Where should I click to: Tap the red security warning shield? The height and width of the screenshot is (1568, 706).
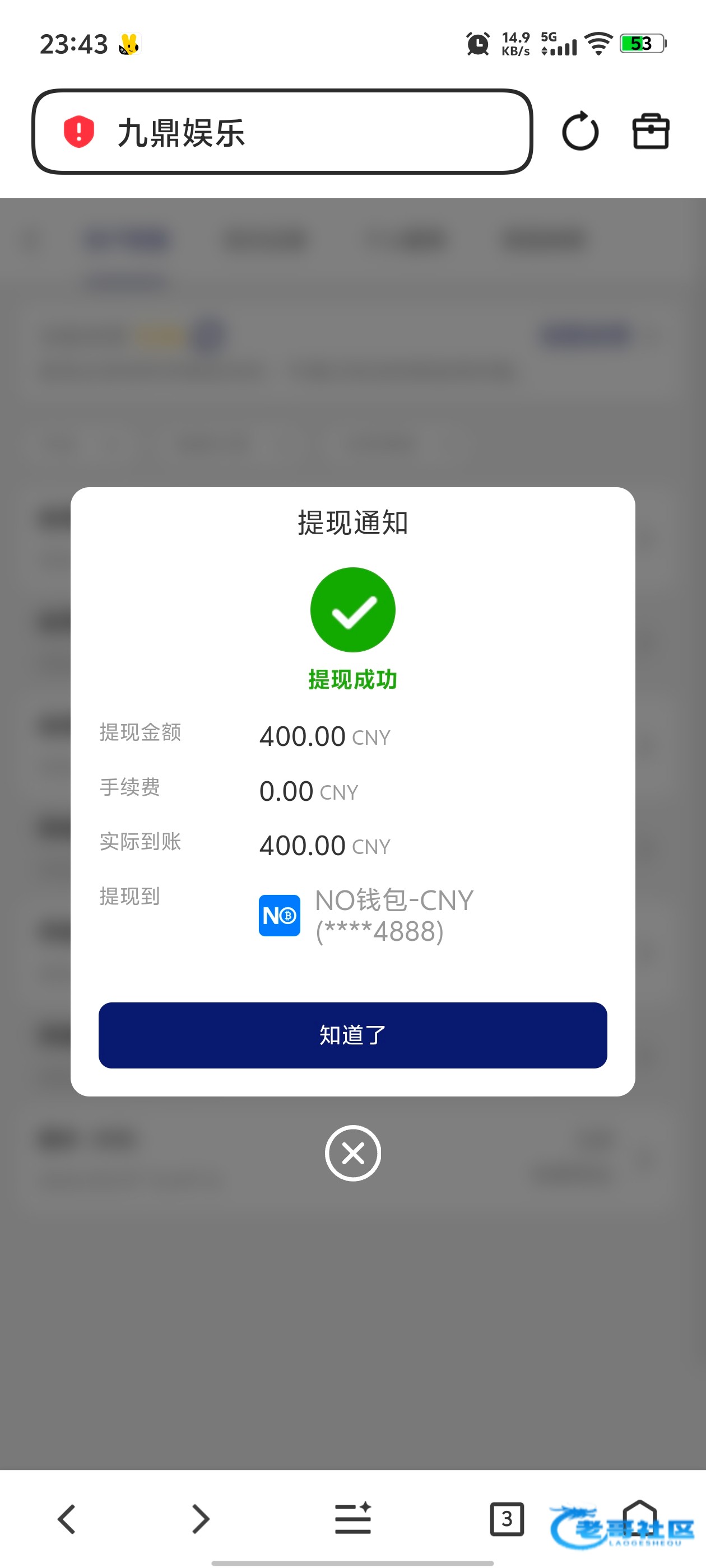click(x=79, y=132)
